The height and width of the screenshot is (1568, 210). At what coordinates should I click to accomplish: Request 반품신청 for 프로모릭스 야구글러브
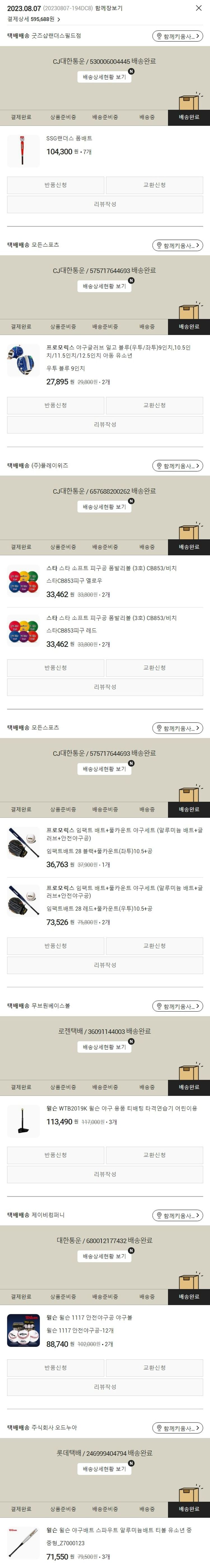[x=55, y=406]
